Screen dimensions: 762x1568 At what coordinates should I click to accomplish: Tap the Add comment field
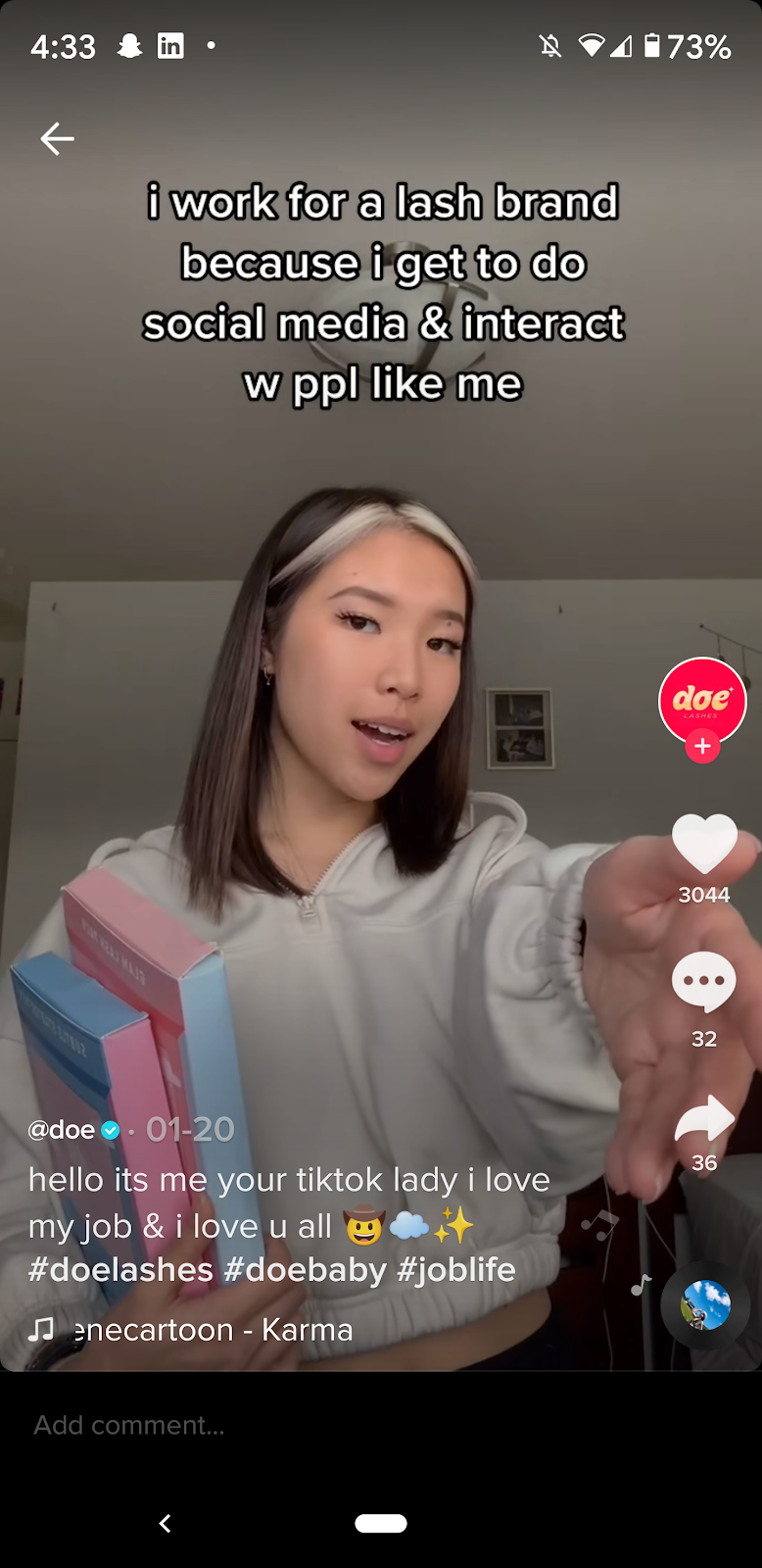294,1425
